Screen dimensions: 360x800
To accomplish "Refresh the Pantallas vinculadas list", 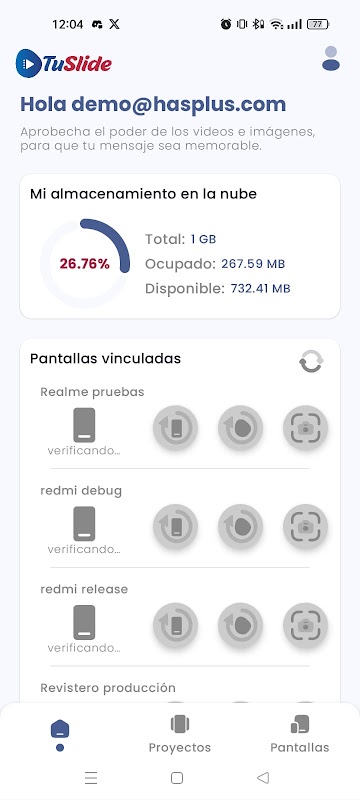I will click(x=311, y=361).
